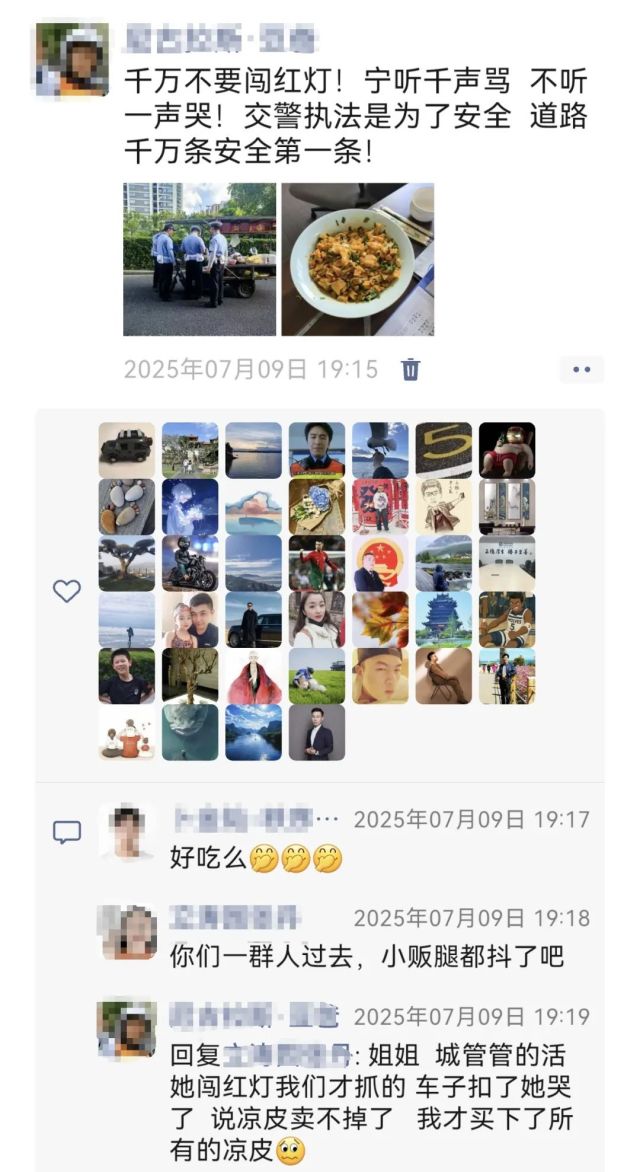This screenshot has height=1172, width=640.
Task: Open the post author's avatar
Action: coord(72,59)
